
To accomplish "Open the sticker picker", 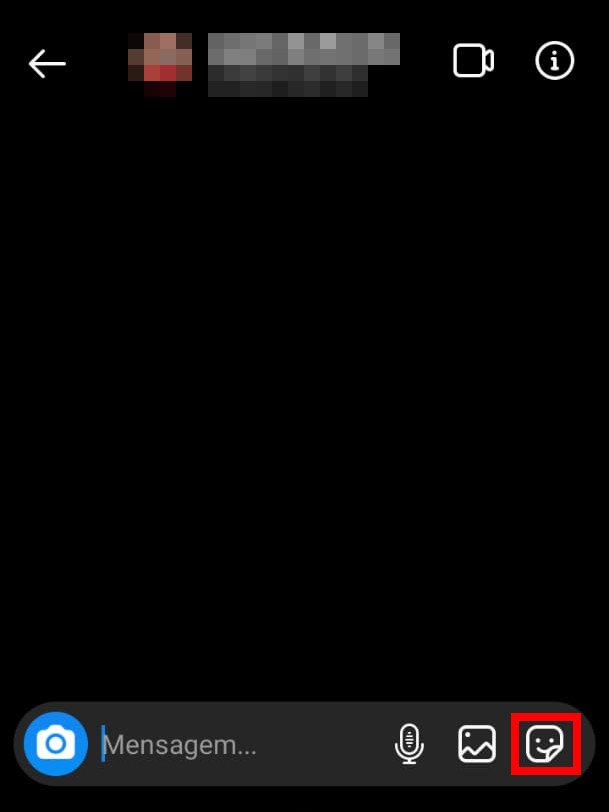I will [545, 744].
